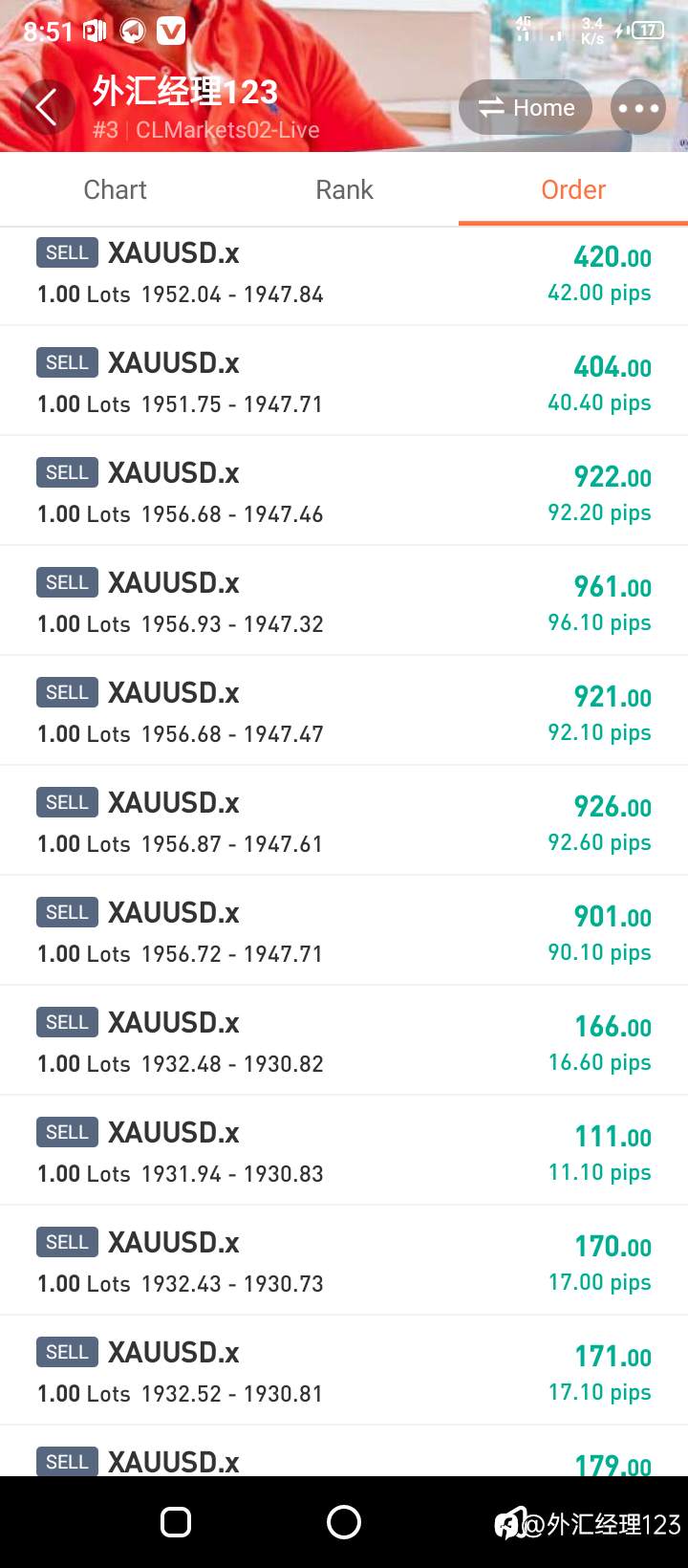
Task: Open the sell order with 420.00 profit
Action: pyautogui.click(x=344, y=273)
